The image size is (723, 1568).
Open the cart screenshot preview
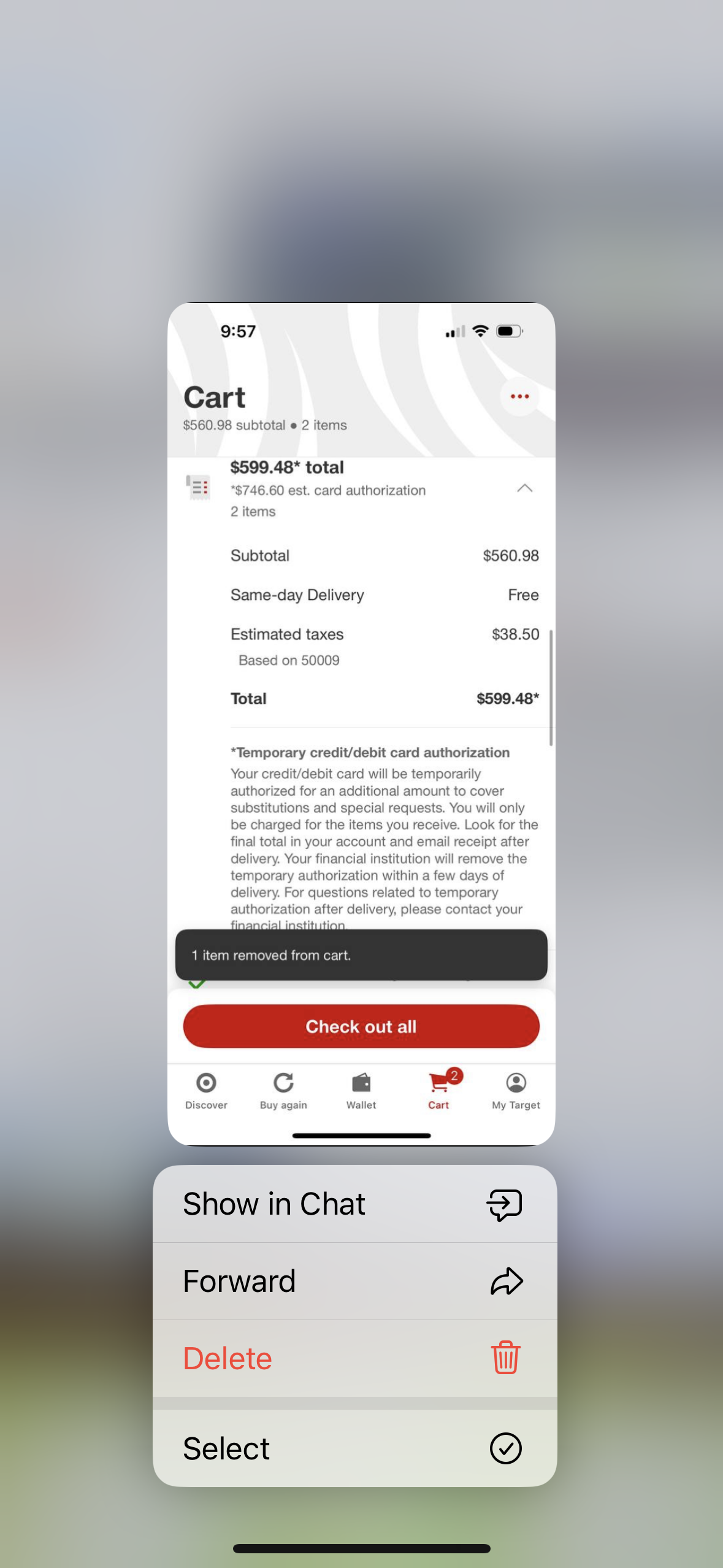[x=361, y=724]
